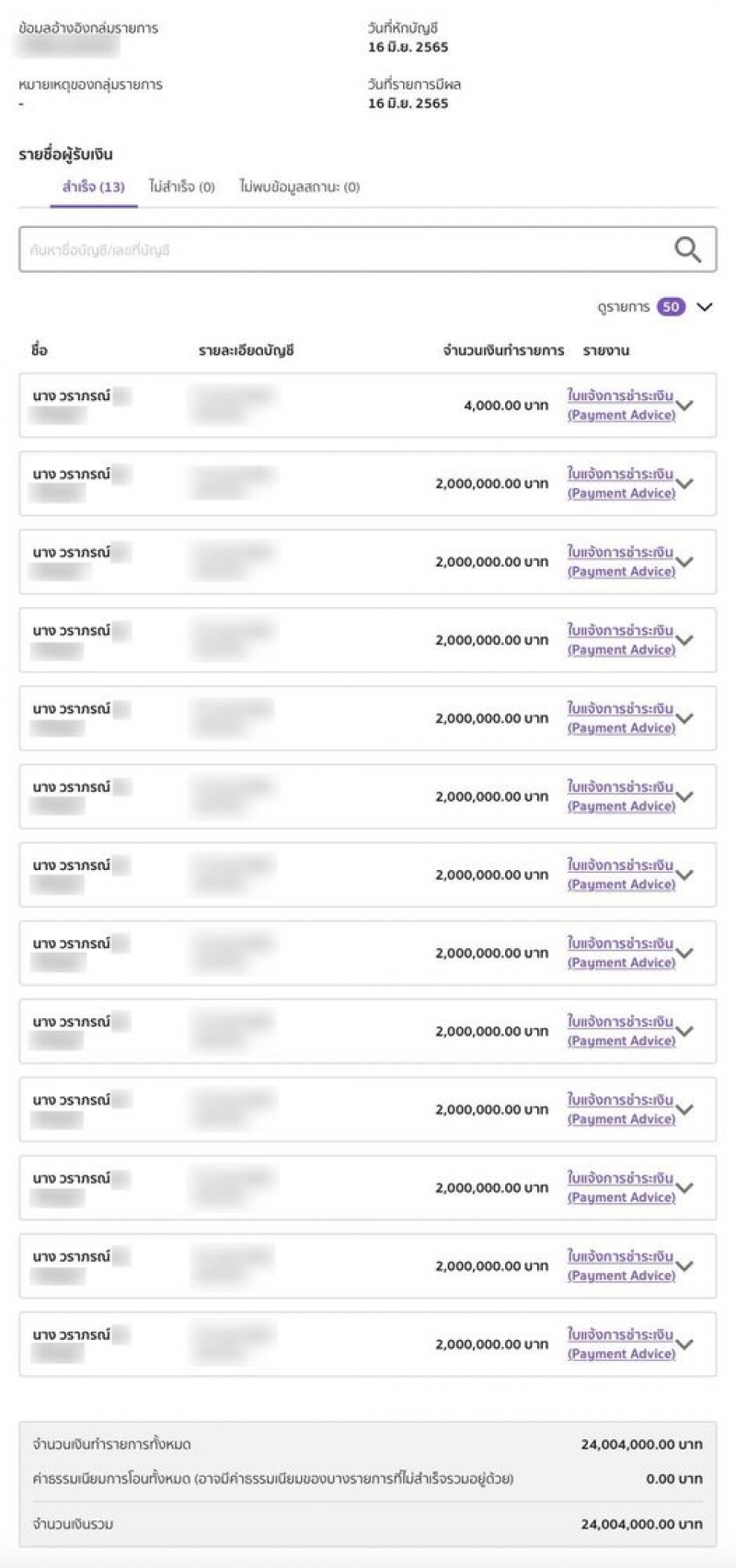This screenshot has height=1568, width=736.
Task: Switch to the ไม่พบข้อมูลสถานะ (0) tab
Action: 299,187
